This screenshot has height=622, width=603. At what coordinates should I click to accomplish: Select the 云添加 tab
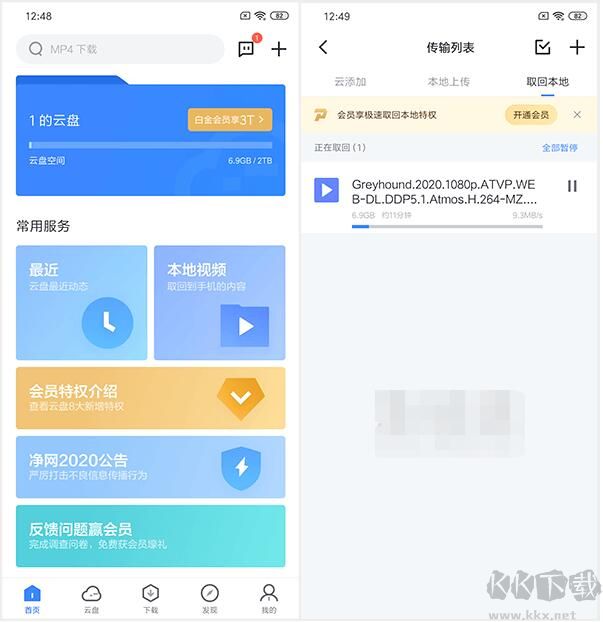tap(350, 82)
